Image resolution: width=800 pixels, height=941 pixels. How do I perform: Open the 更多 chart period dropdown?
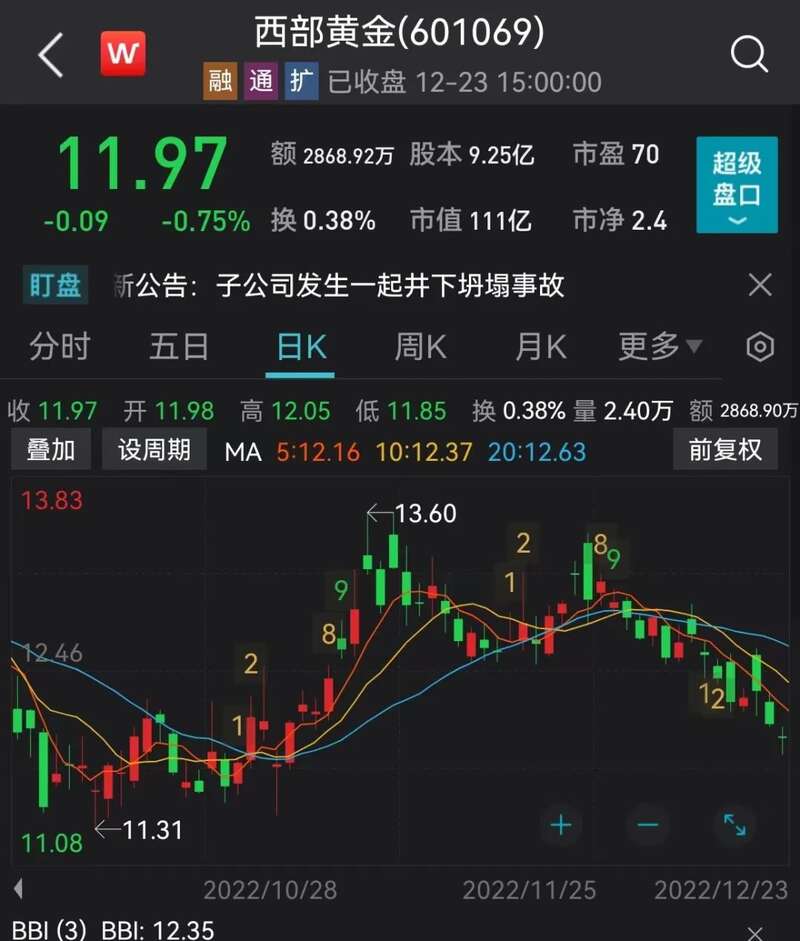(x=660, y=347)
